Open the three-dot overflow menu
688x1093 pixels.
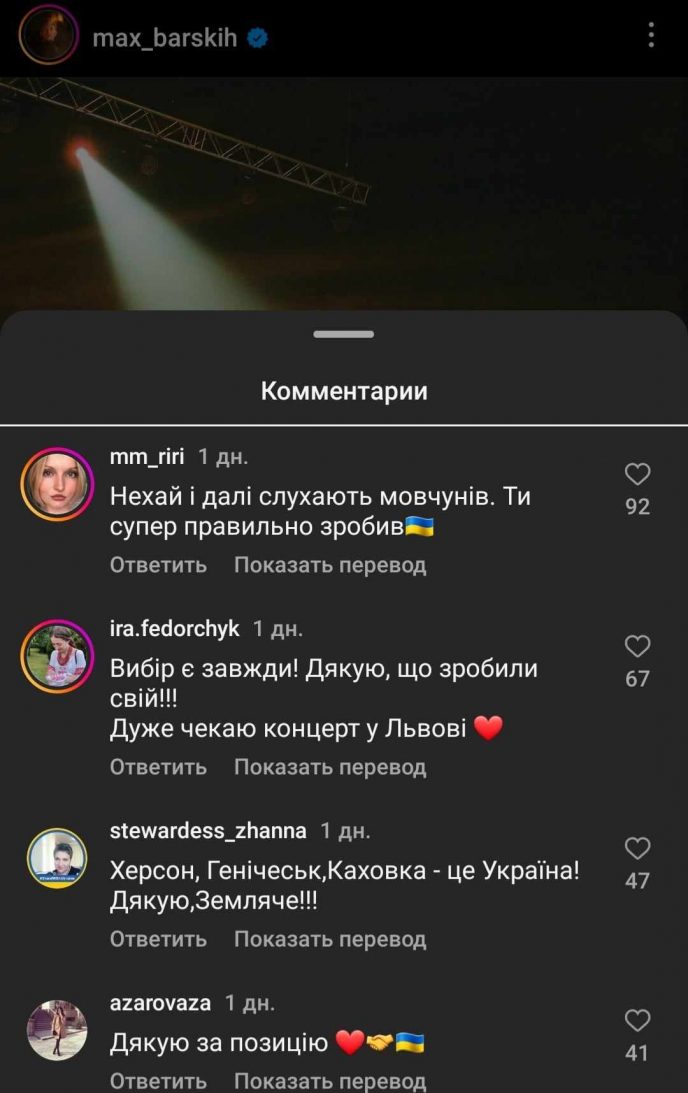tap(651, 37)
